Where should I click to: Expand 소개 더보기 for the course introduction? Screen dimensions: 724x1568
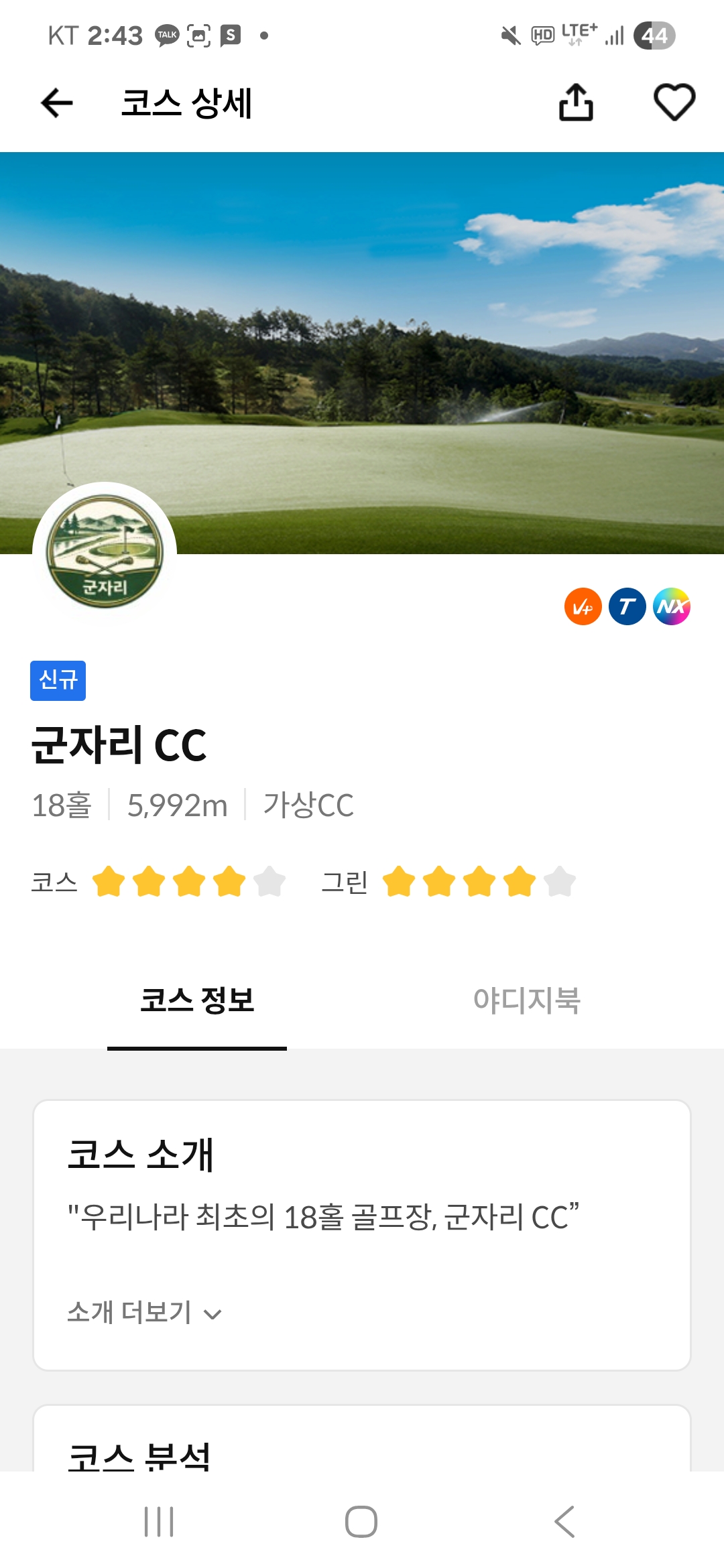point(144,1312)
